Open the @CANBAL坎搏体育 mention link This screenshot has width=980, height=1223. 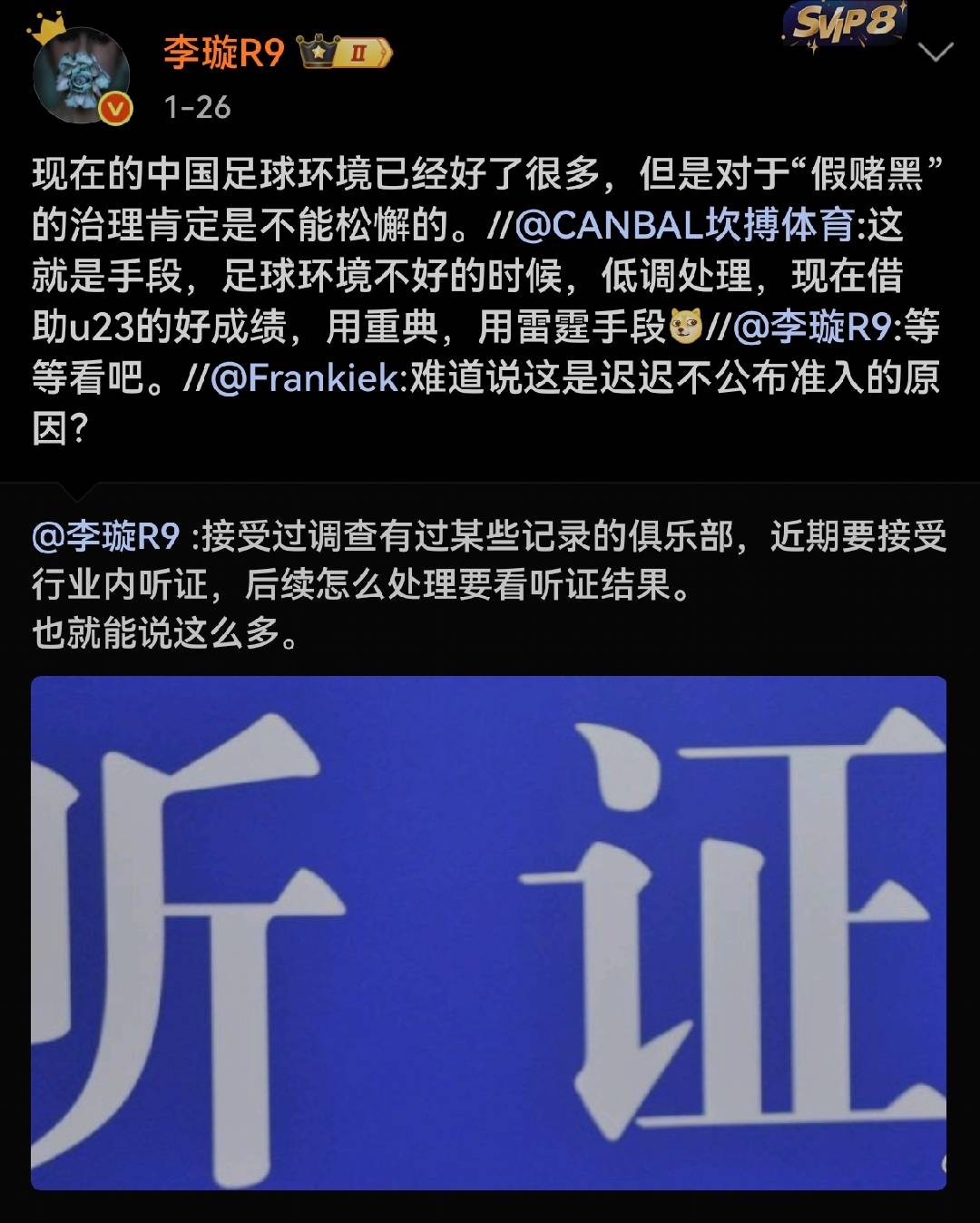[684, 225]
